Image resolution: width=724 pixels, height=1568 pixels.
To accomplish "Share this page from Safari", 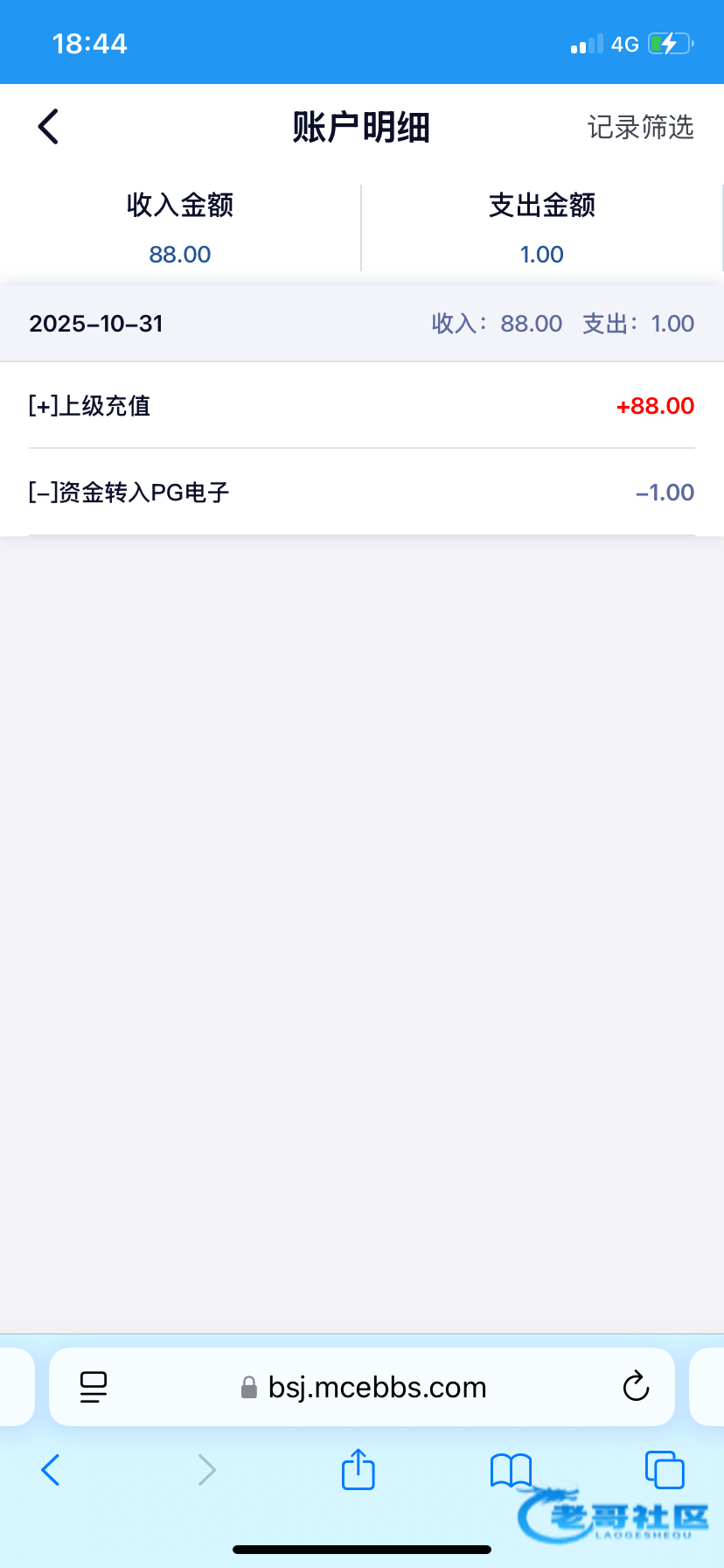I will click(358, 1470).
